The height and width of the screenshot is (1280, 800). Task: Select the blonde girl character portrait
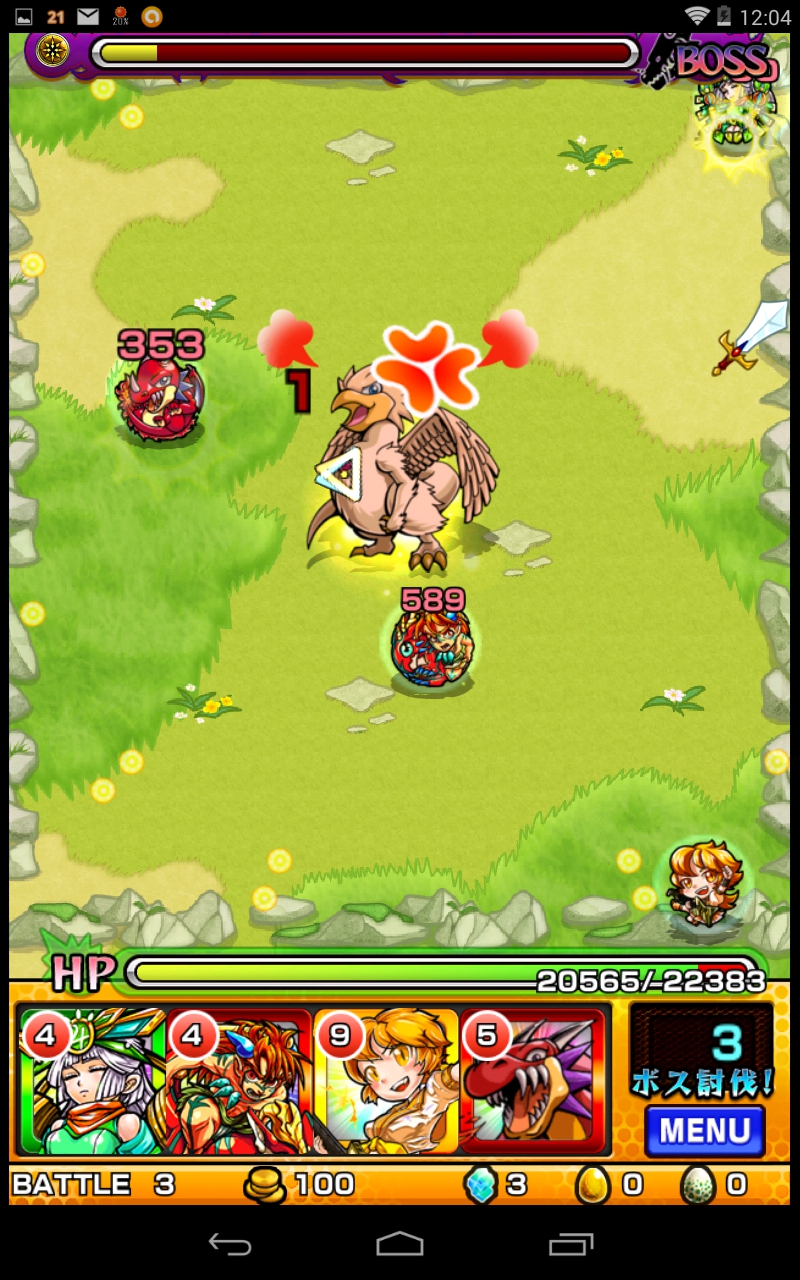coord(386,1083)
